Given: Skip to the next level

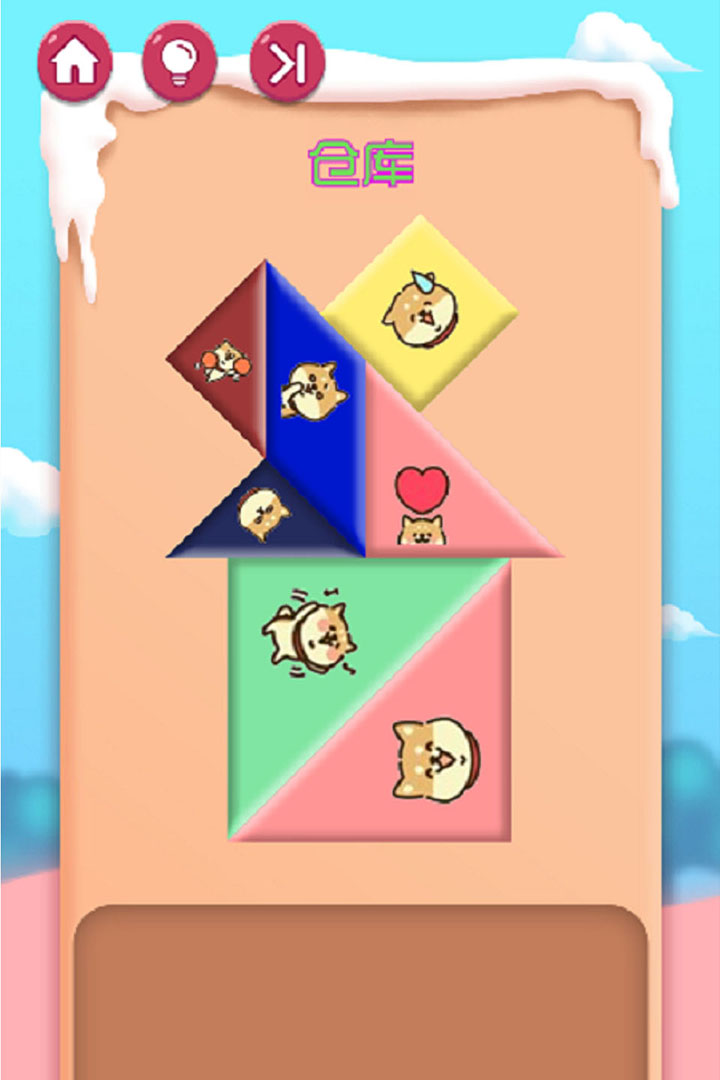Looking at the screenshot, I should (x=287, y=63).
